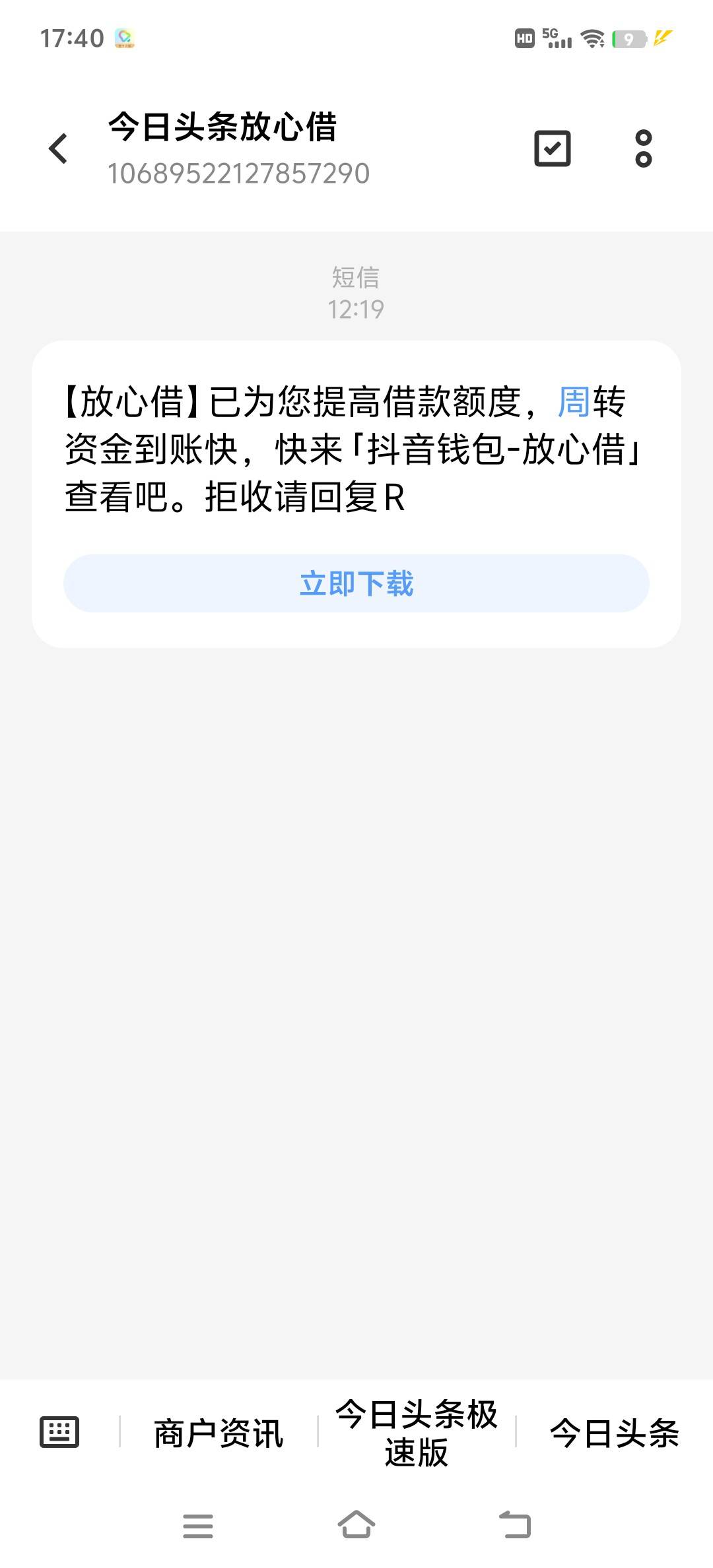Tap the highlighted 周 link in the message
Screen dimensions: 713x1568
pos(573,402)
